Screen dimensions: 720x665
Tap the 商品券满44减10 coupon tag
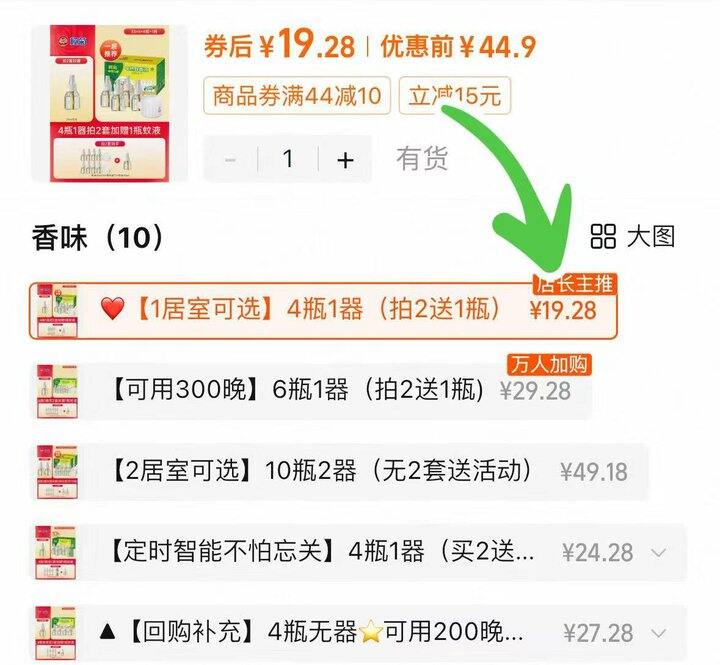(297, 96)
